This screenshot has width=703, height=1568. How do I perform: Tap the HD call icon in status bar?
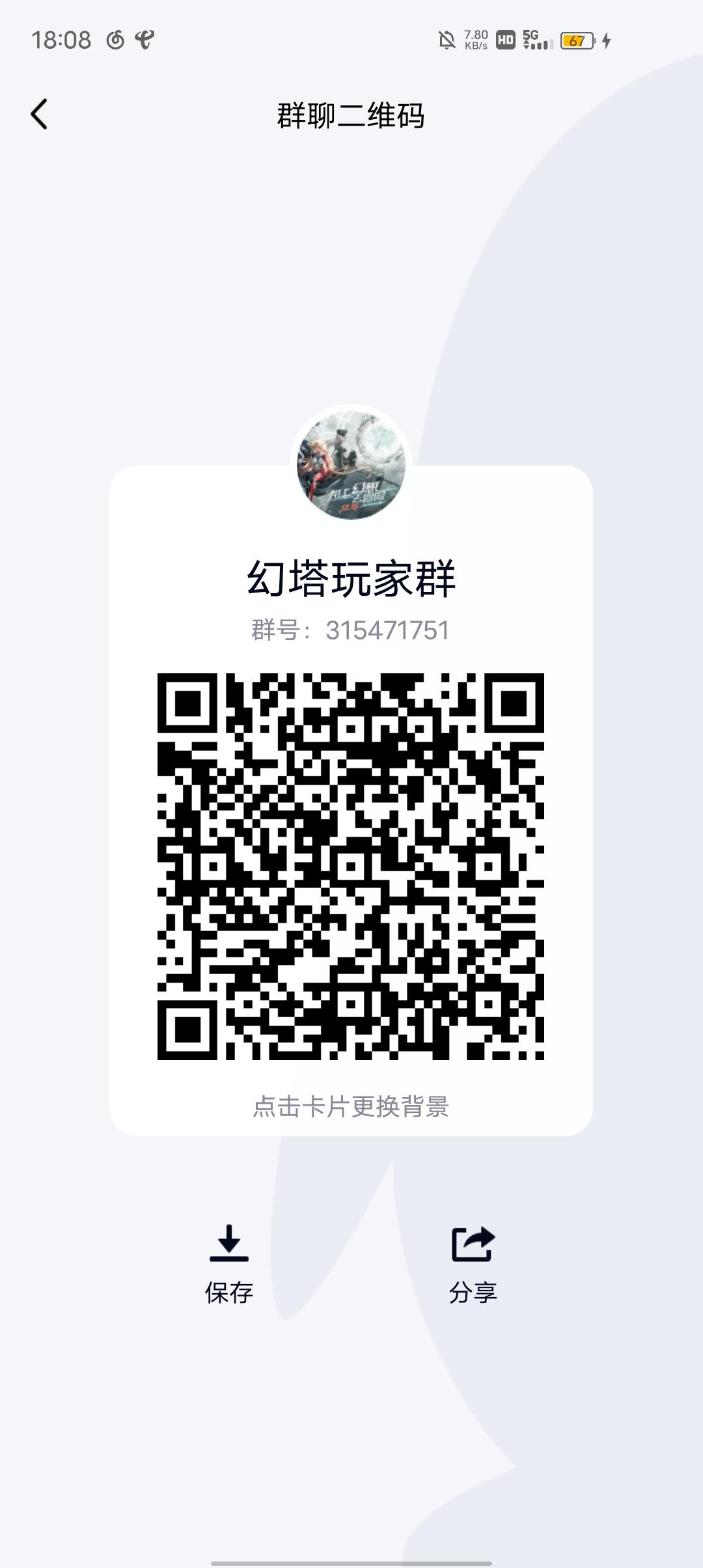click(x=504, y=40)
